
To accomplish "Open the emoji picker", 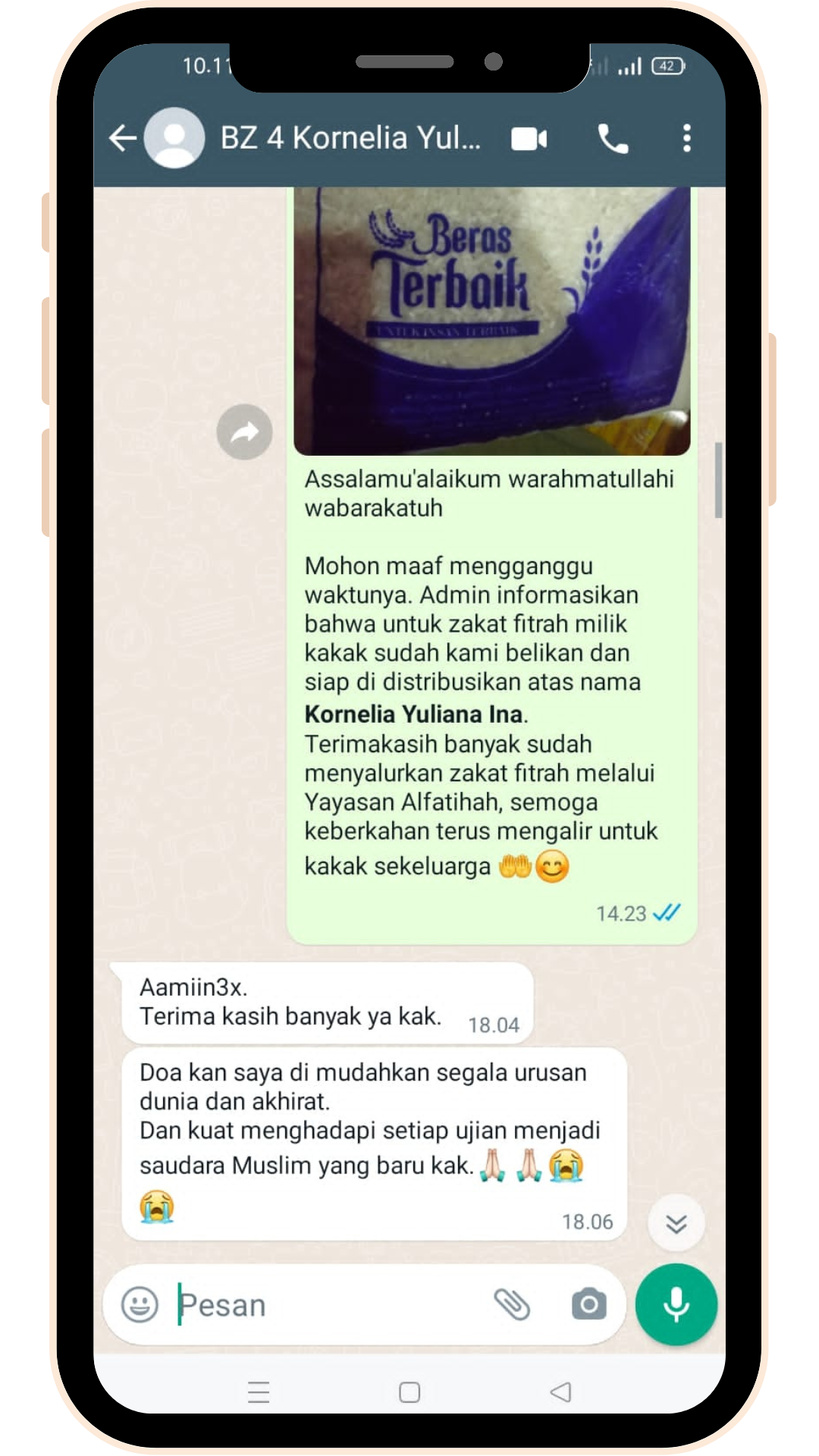I will [x=140, y=1305].
